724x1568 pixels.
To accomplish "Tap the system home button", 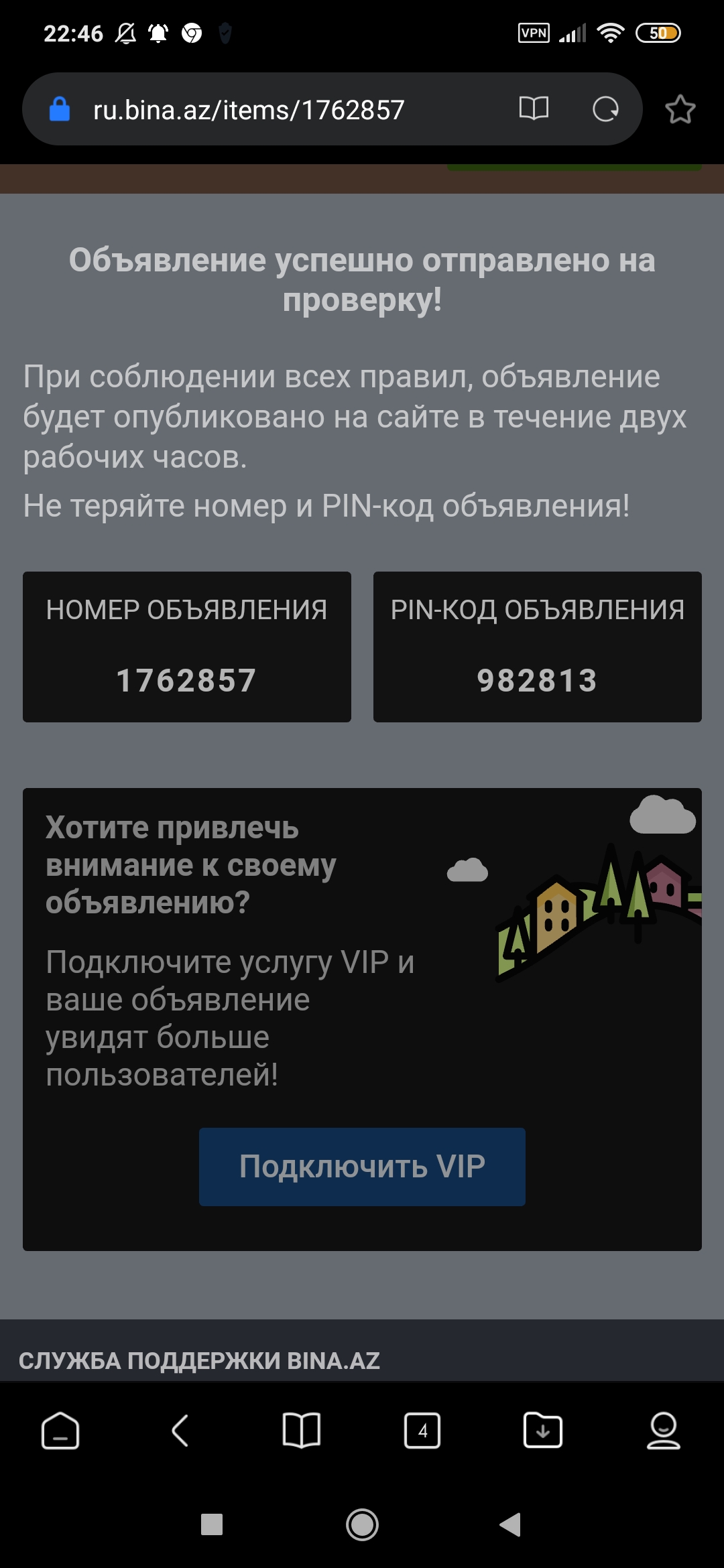I will tap(362, 1525).
